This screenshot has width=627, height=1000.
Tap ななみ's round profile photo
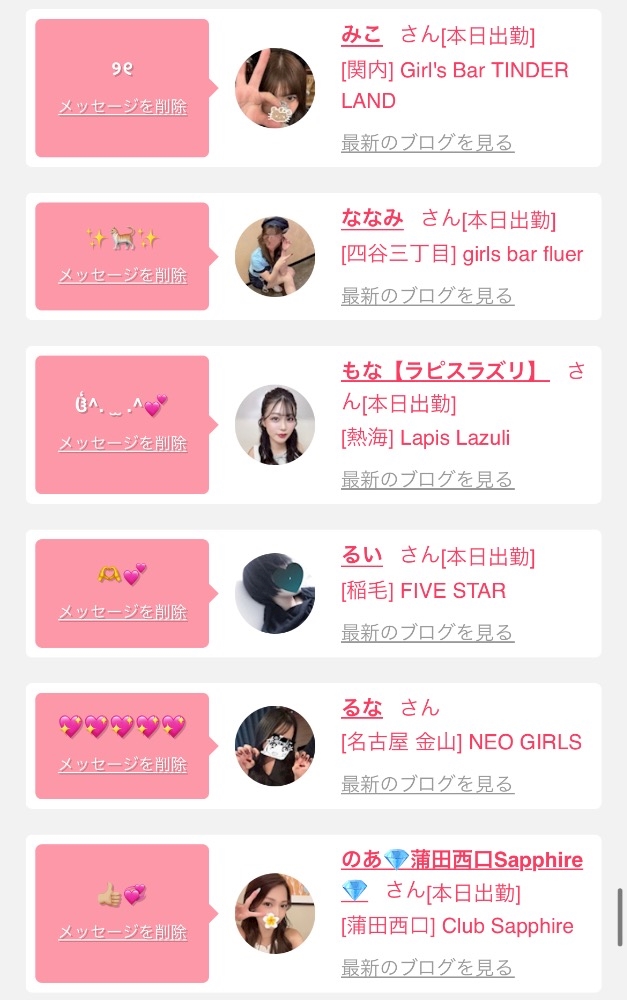[275, 256]
